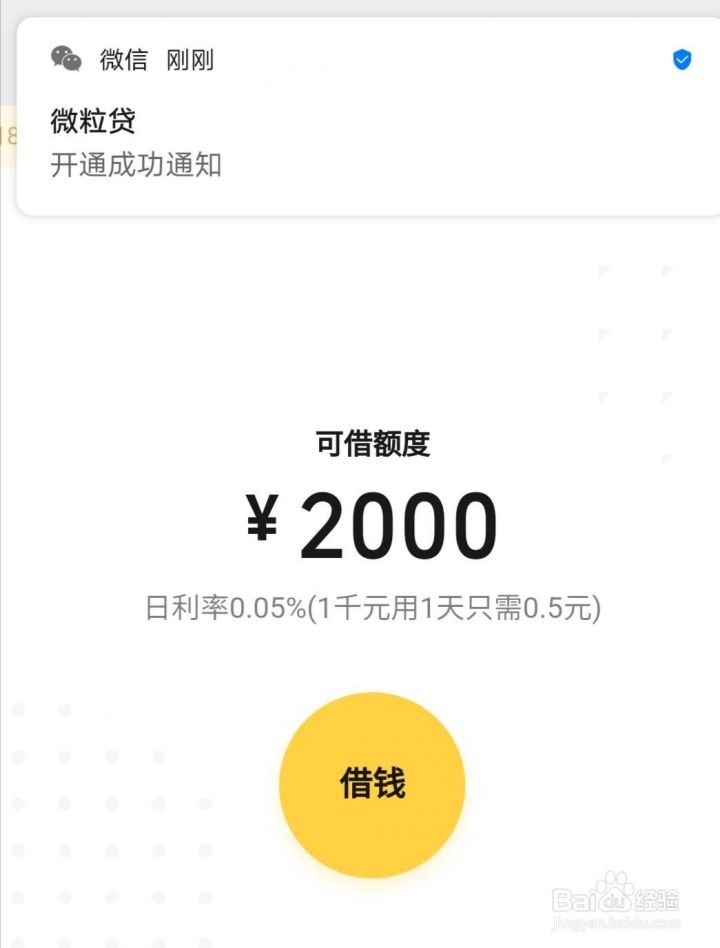Click the daily interest rate description text
The width and height of the screenshot is (720, 948).
[370, 607]
